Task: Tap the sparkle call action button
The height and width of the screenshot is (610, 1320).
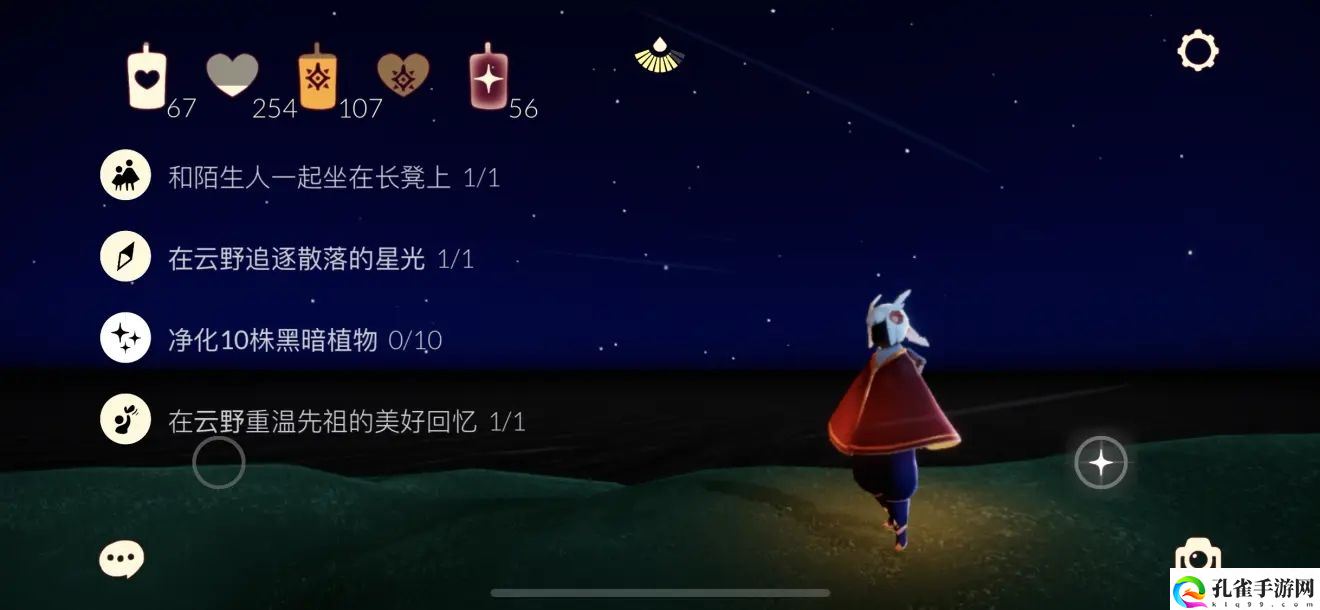Action: click(1100, 462)
